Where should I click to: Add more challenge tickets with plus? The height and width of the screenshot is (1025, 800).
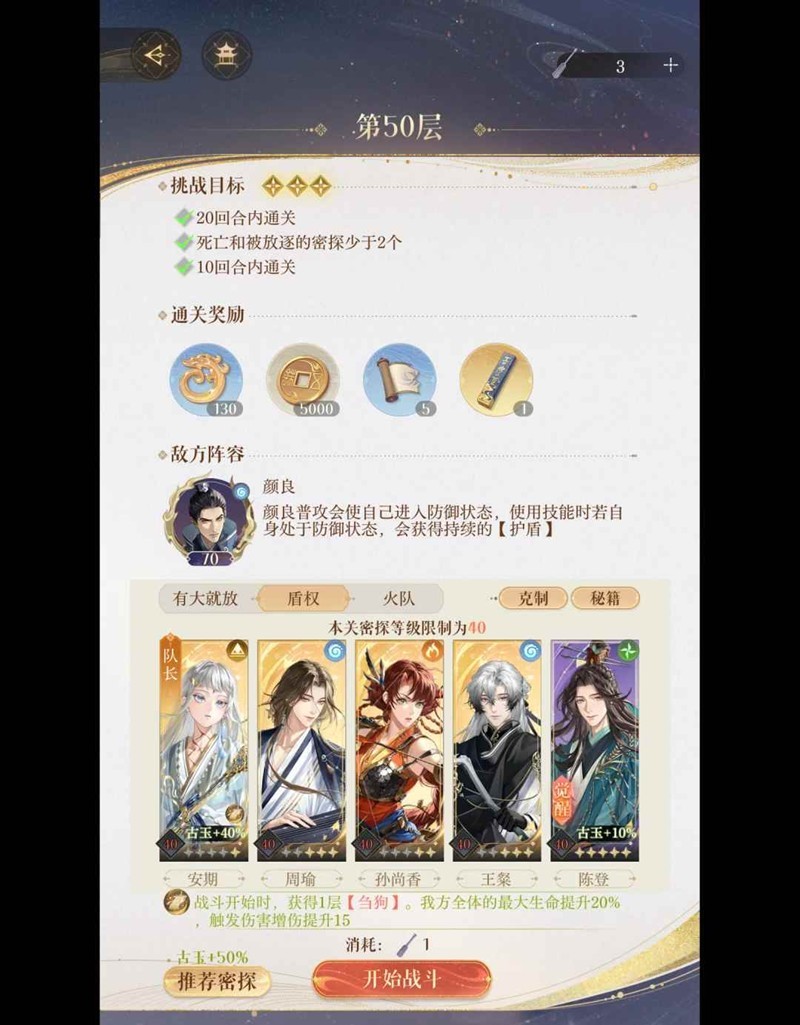(x=671, y=65)
